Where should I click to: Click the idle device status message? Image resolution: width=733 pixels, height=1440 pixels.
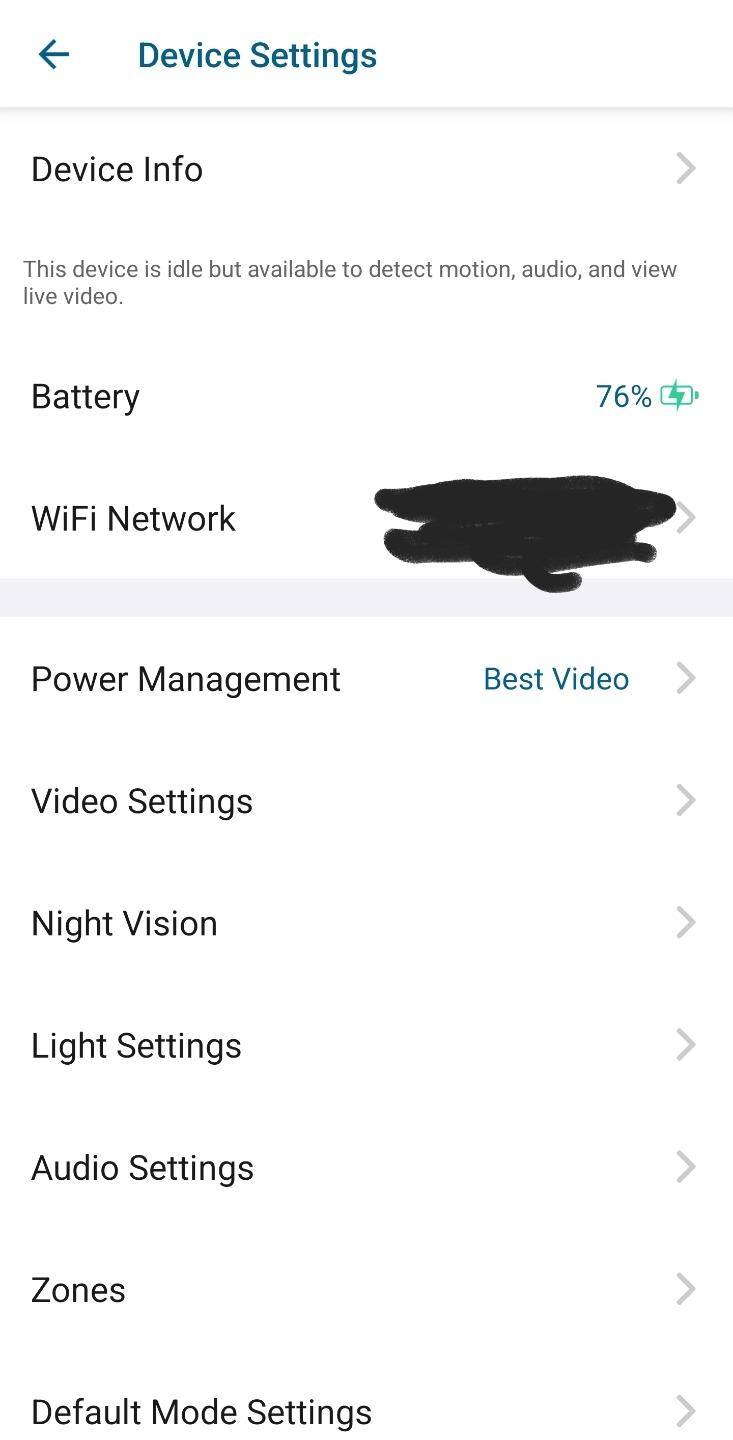[x=350, y=282]
